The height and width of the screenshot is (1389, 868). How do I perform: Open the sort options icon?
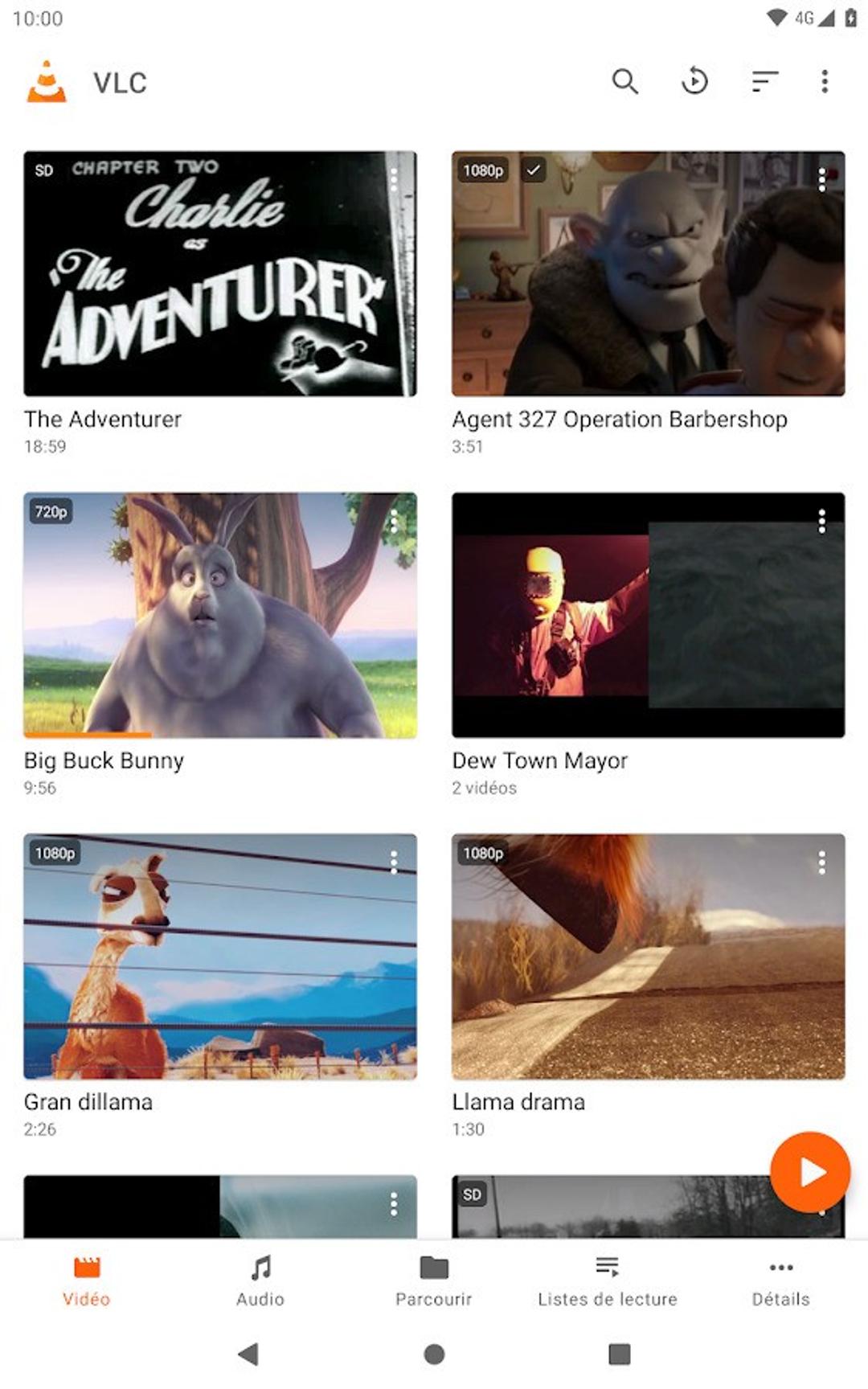(x=764, y=81)
